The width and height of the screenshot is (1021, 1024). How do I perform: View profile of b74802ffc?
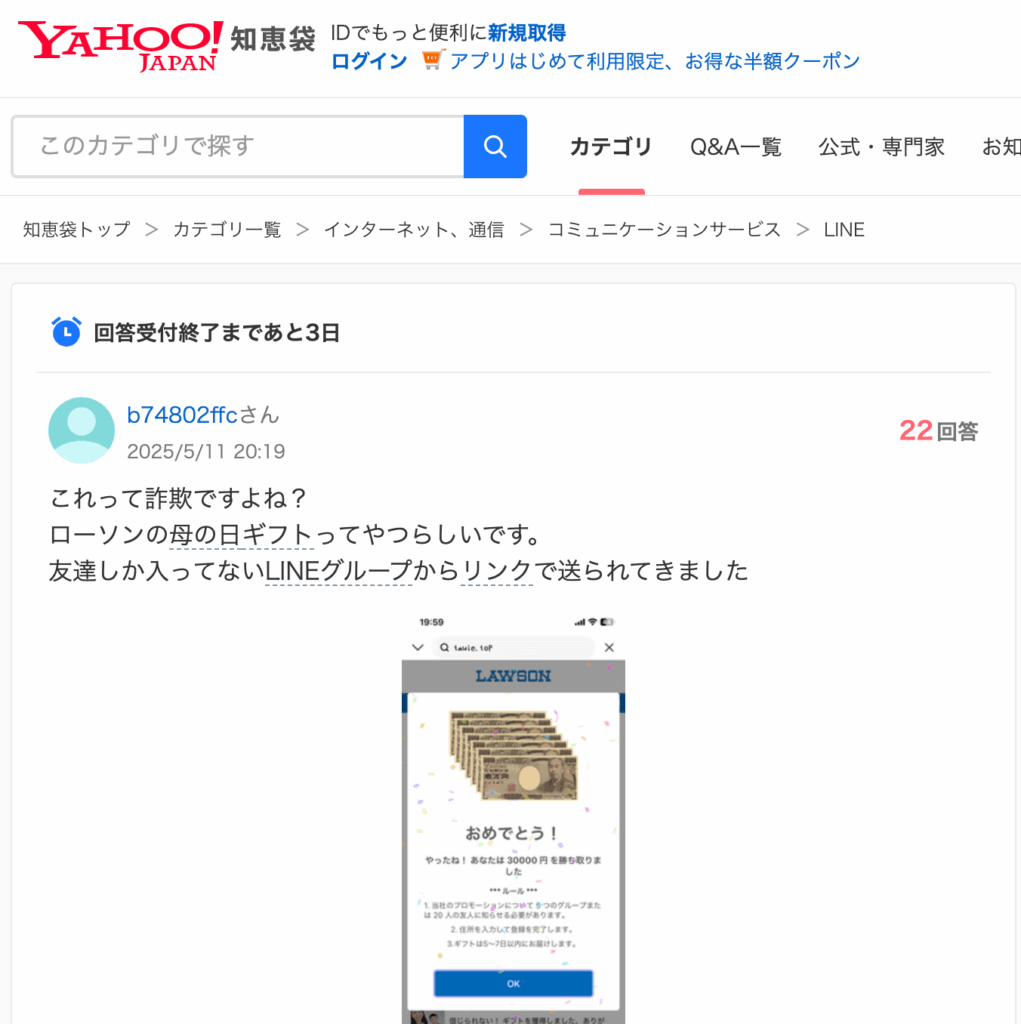(183, 414)
